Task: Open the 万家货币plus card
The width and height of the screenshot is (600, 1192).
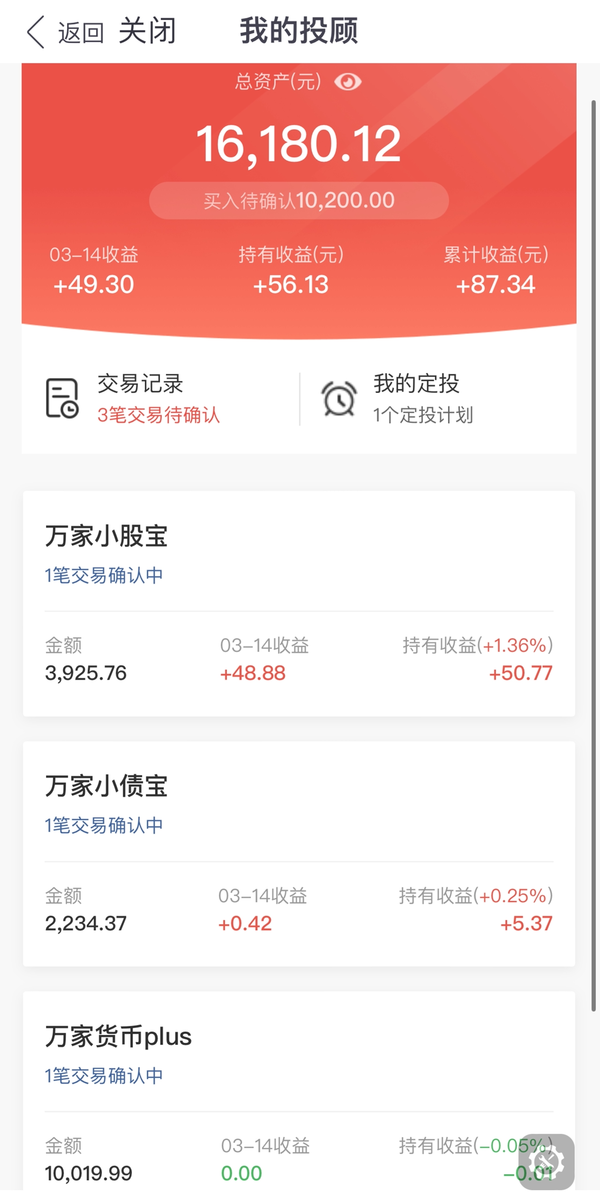Action: tap(299, 1091)
